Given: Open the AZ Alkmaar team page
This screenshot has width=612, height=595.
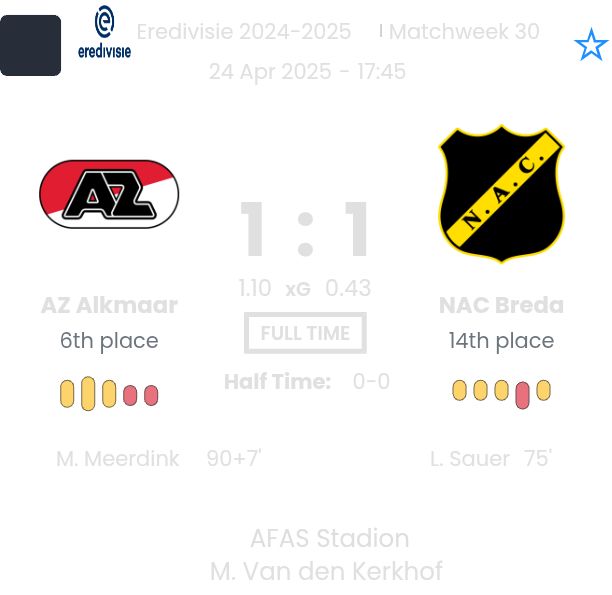Looking at the screenshot, I should [x=109, y=305].
